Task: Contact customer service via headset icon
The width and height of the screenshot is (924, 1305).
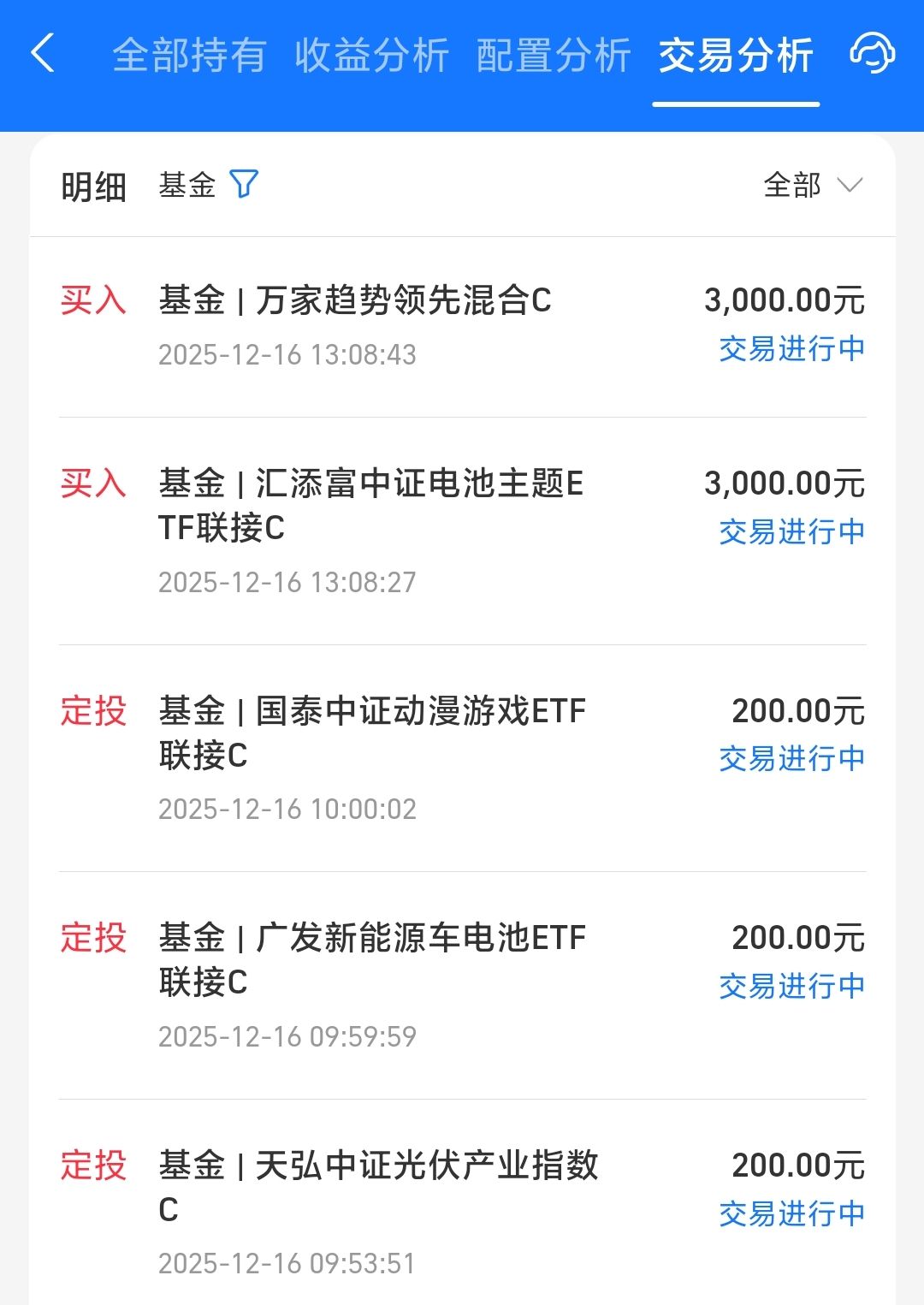Action: click(872, 54)
